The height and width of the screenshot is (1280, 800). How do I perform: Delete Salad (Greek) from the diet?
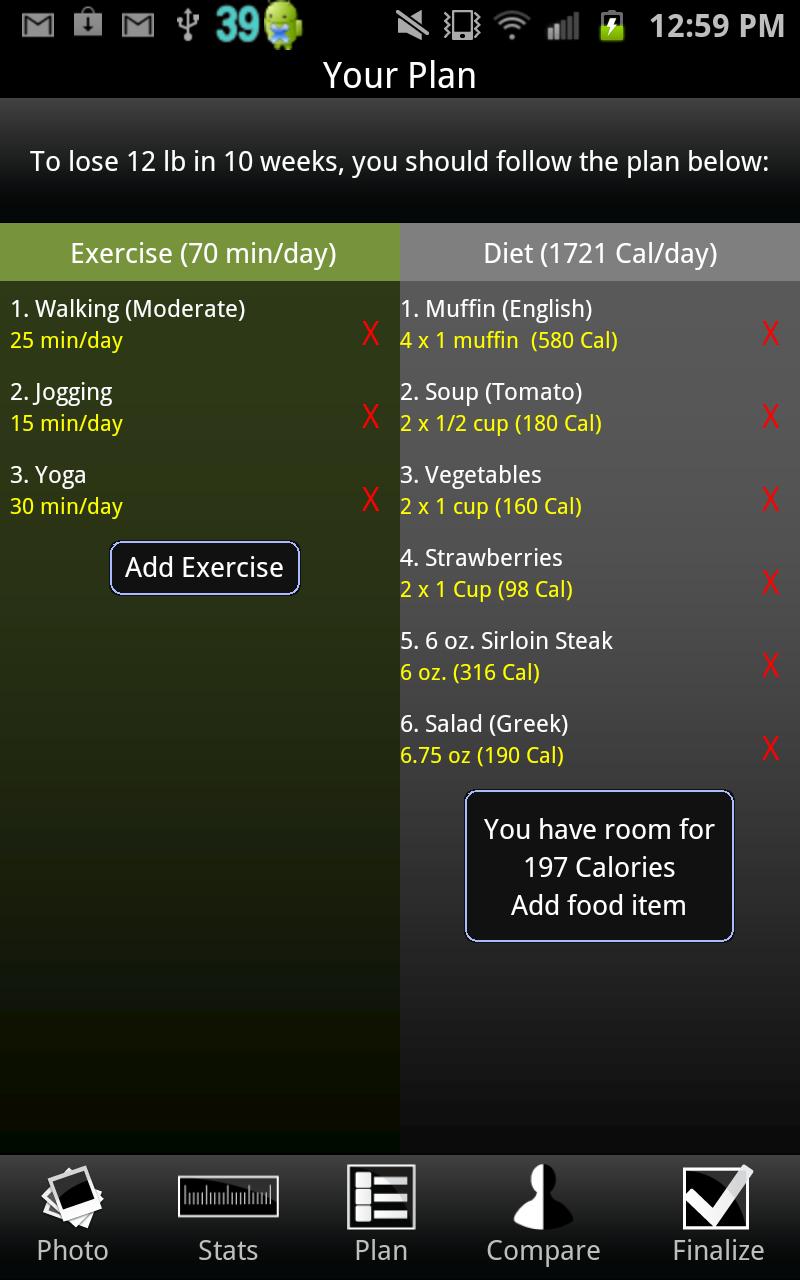pyautogui.click(x=770, y=748)
